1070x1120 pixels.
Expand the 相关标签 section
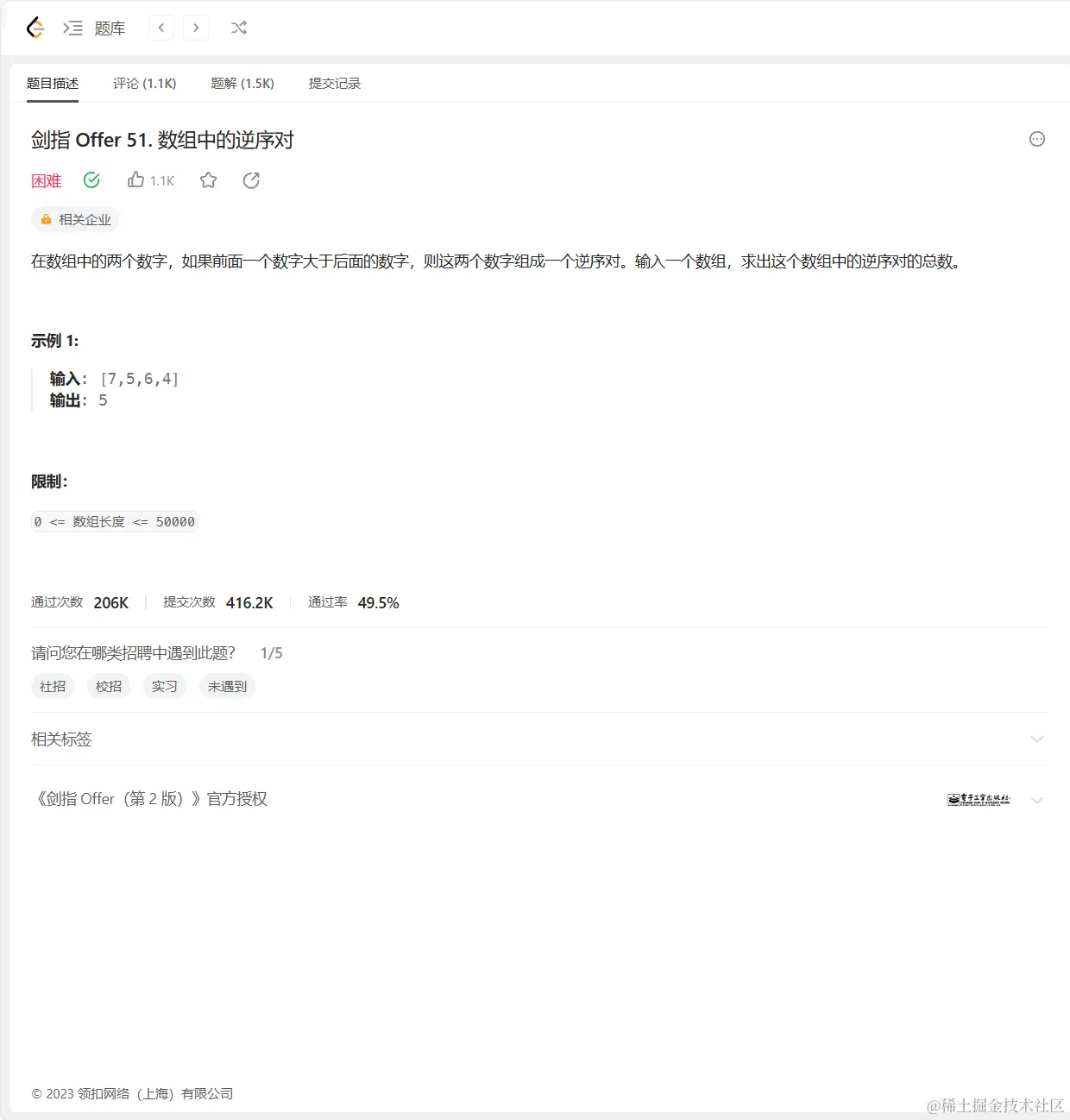tap(1037, 739)
